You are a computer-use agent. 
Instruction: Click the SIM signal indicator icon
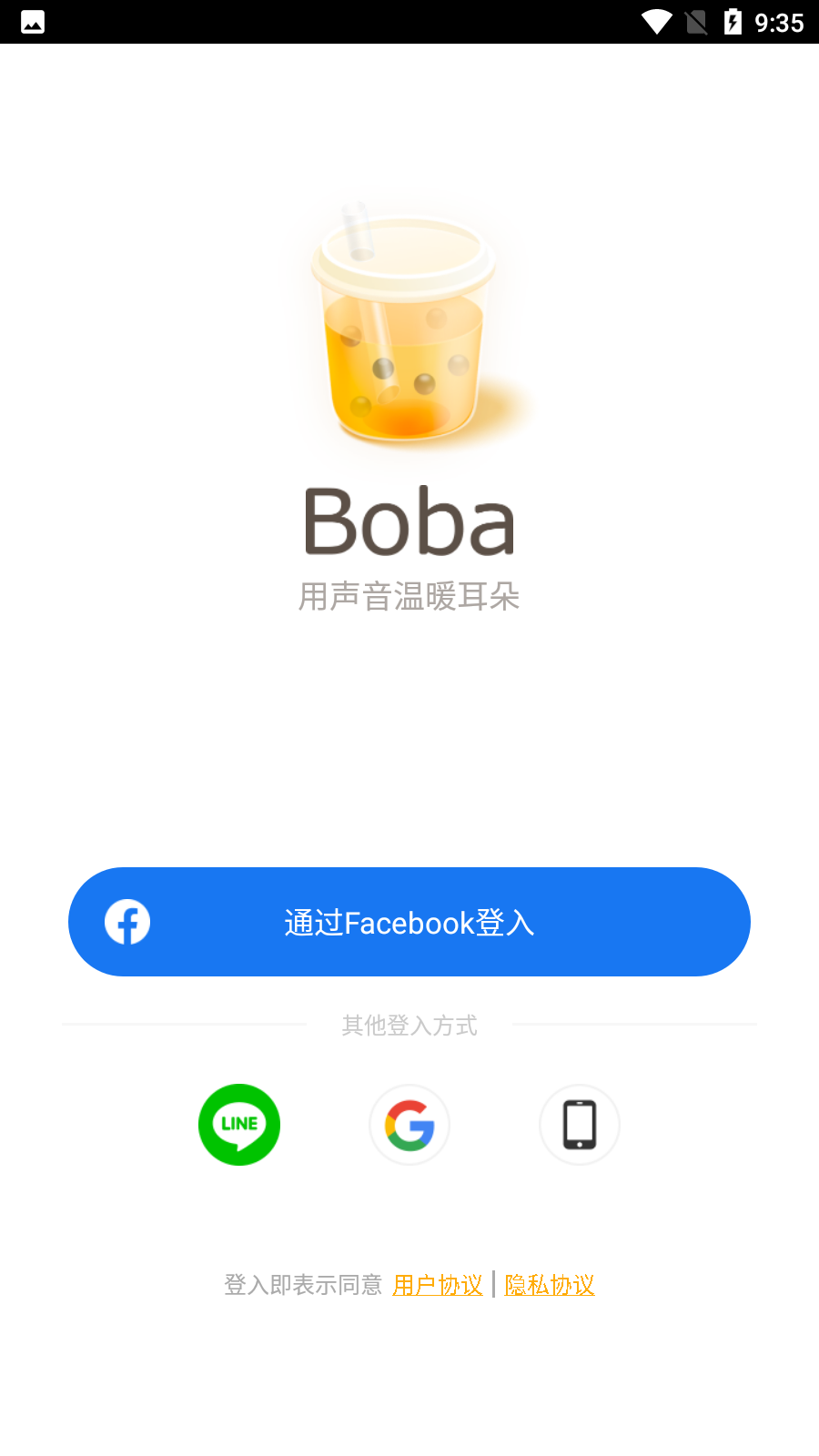tap(695, 21)
